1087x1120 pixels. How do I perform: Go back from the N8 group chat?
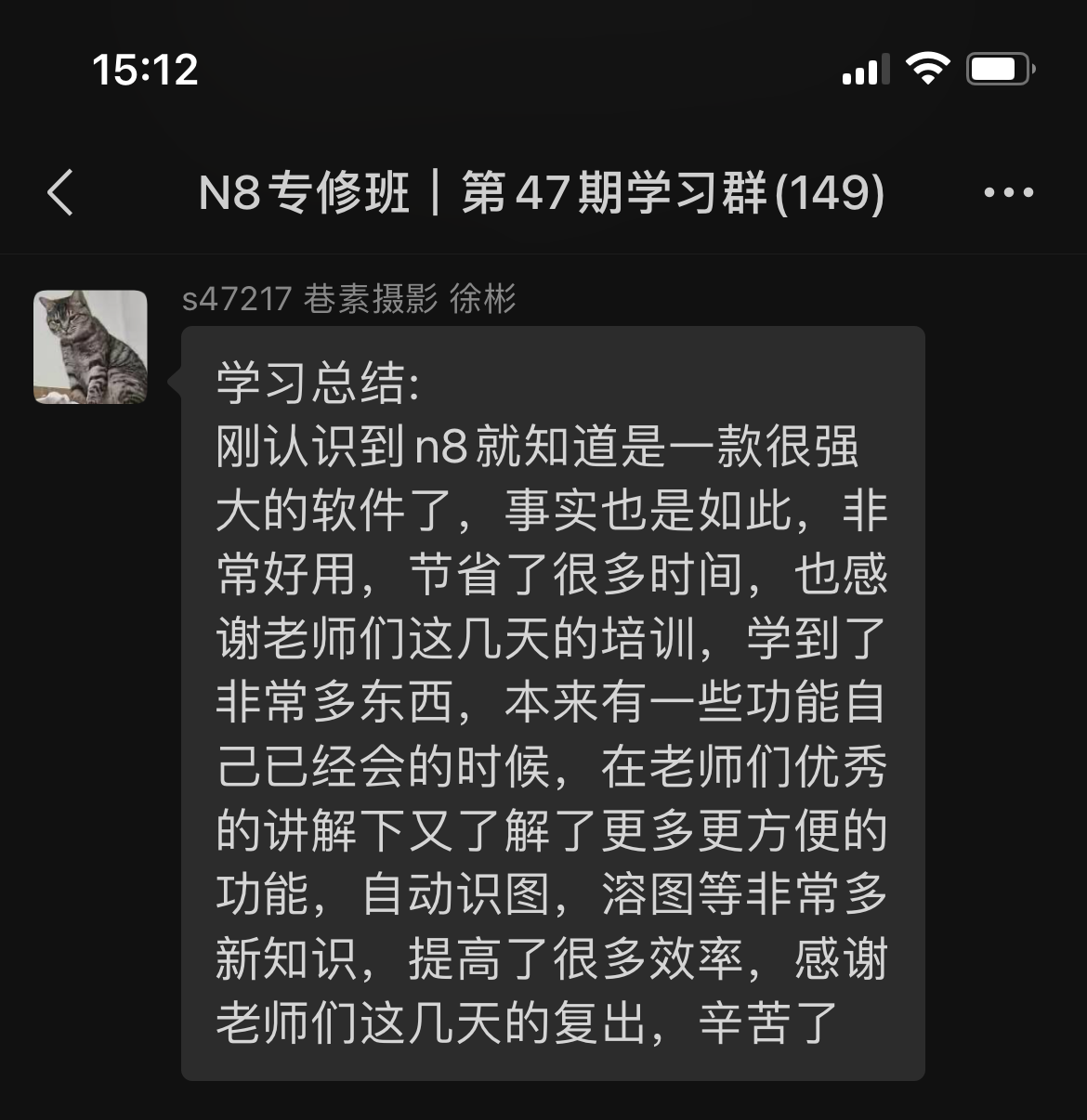coord(60,193)
